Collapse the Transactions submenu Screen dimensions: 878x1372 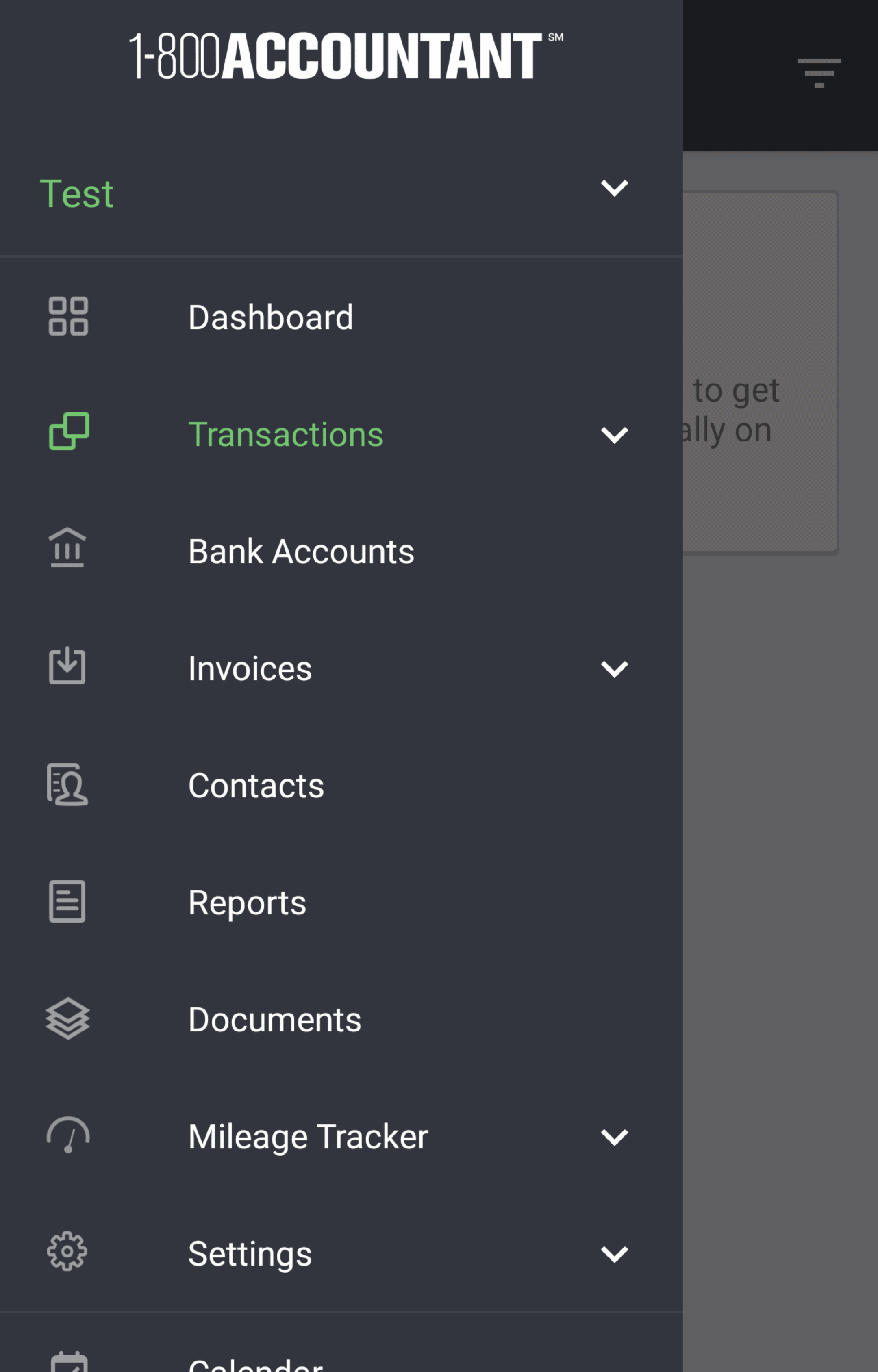coord(615,436)
